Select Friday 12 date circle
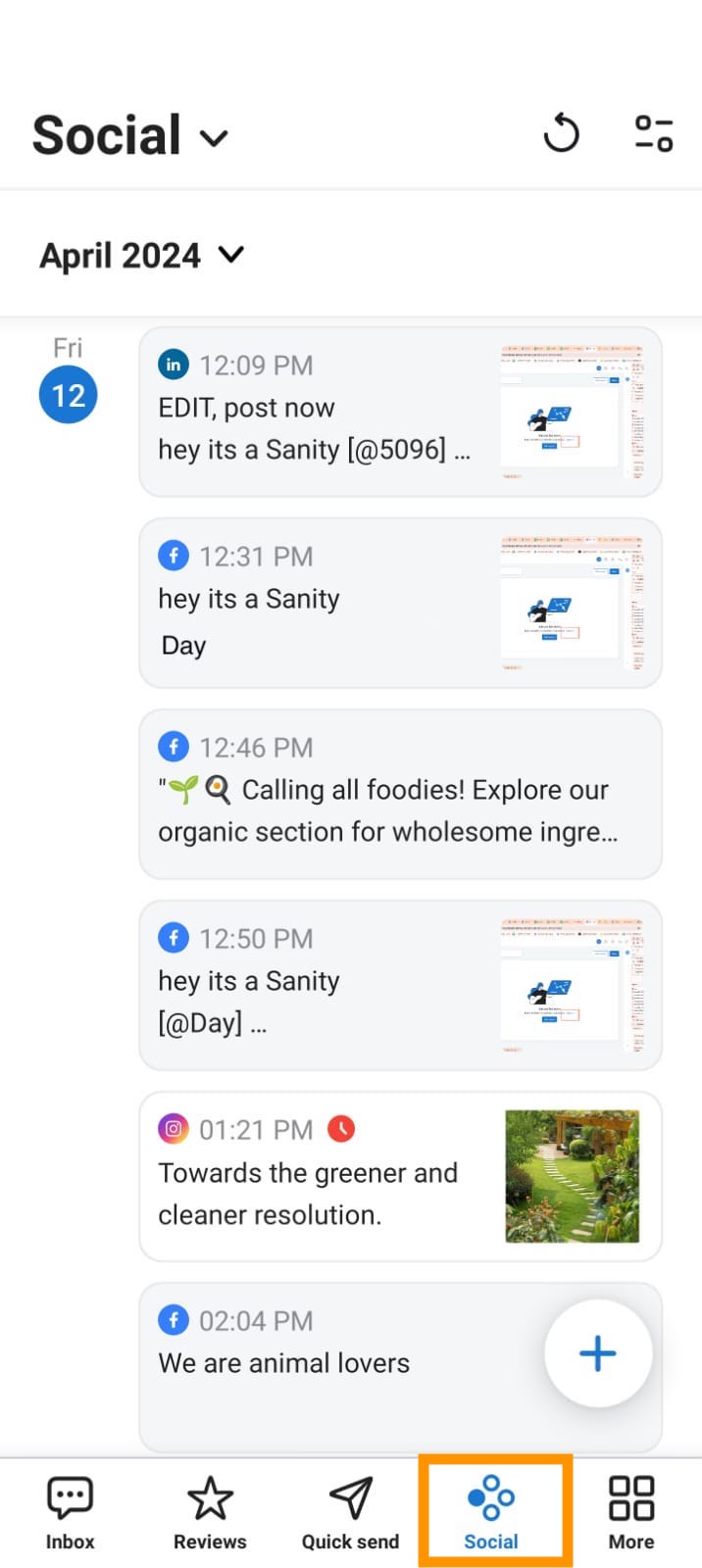The height and width of the screenshot is (1568, 702). (69, 395)
